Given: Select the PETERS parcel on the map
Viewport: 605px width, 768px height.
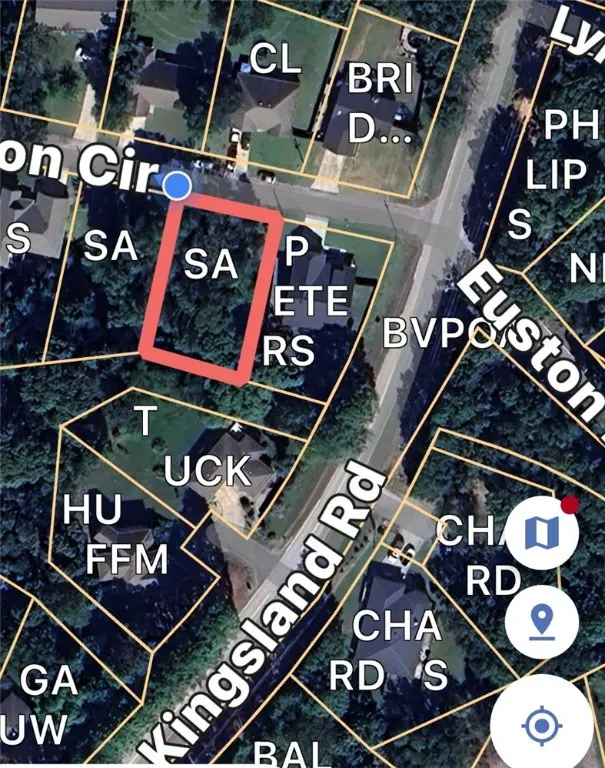Looking at the screenshot, I should 310,302.
